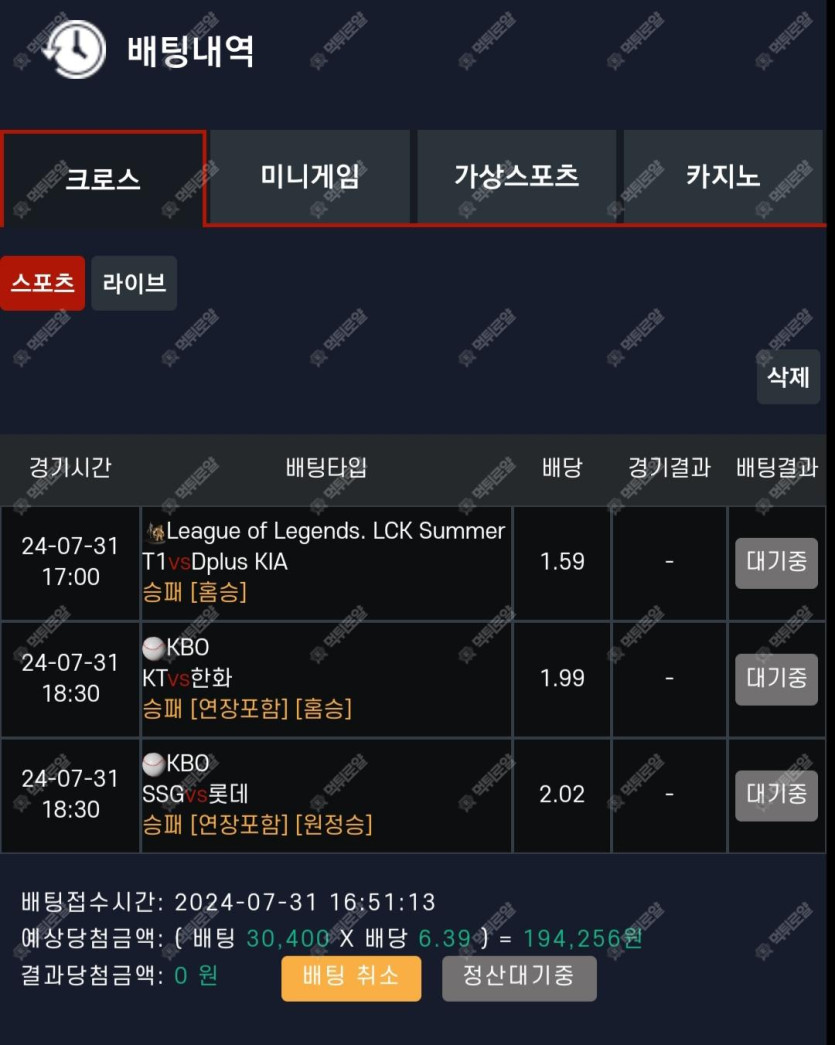
Task: Tap the 삭제 button
Action: pos(788,377)
